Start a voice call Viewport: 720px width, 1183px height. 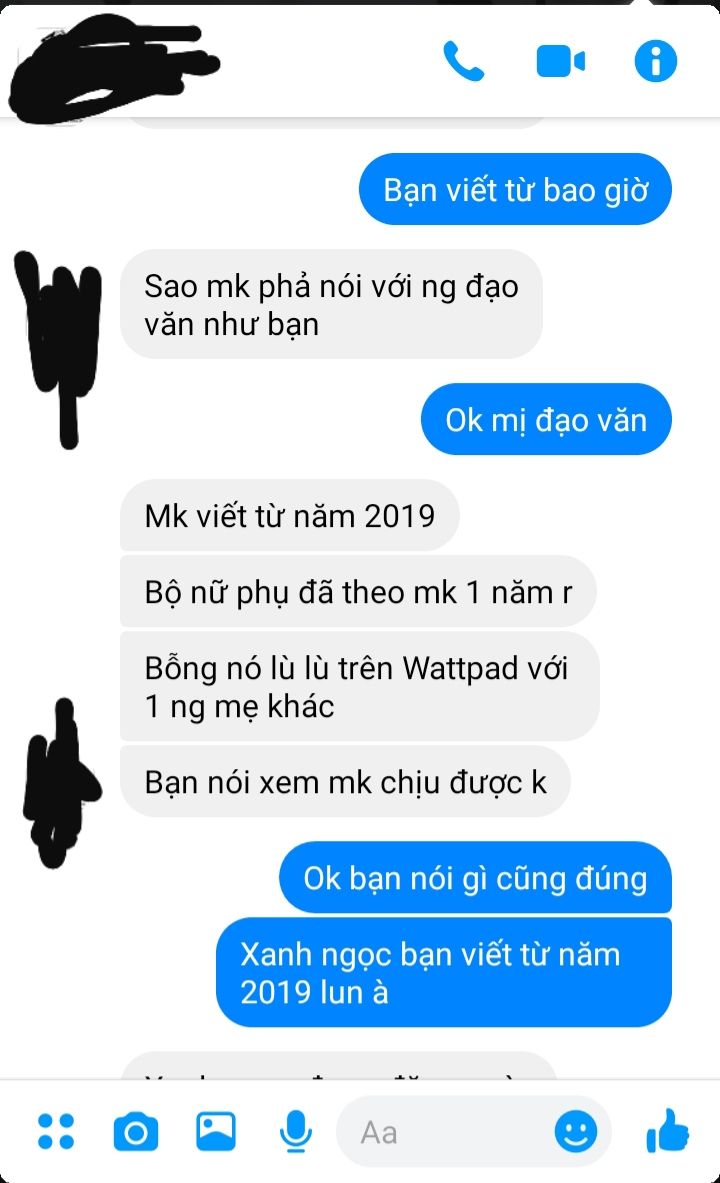(463, 61)
